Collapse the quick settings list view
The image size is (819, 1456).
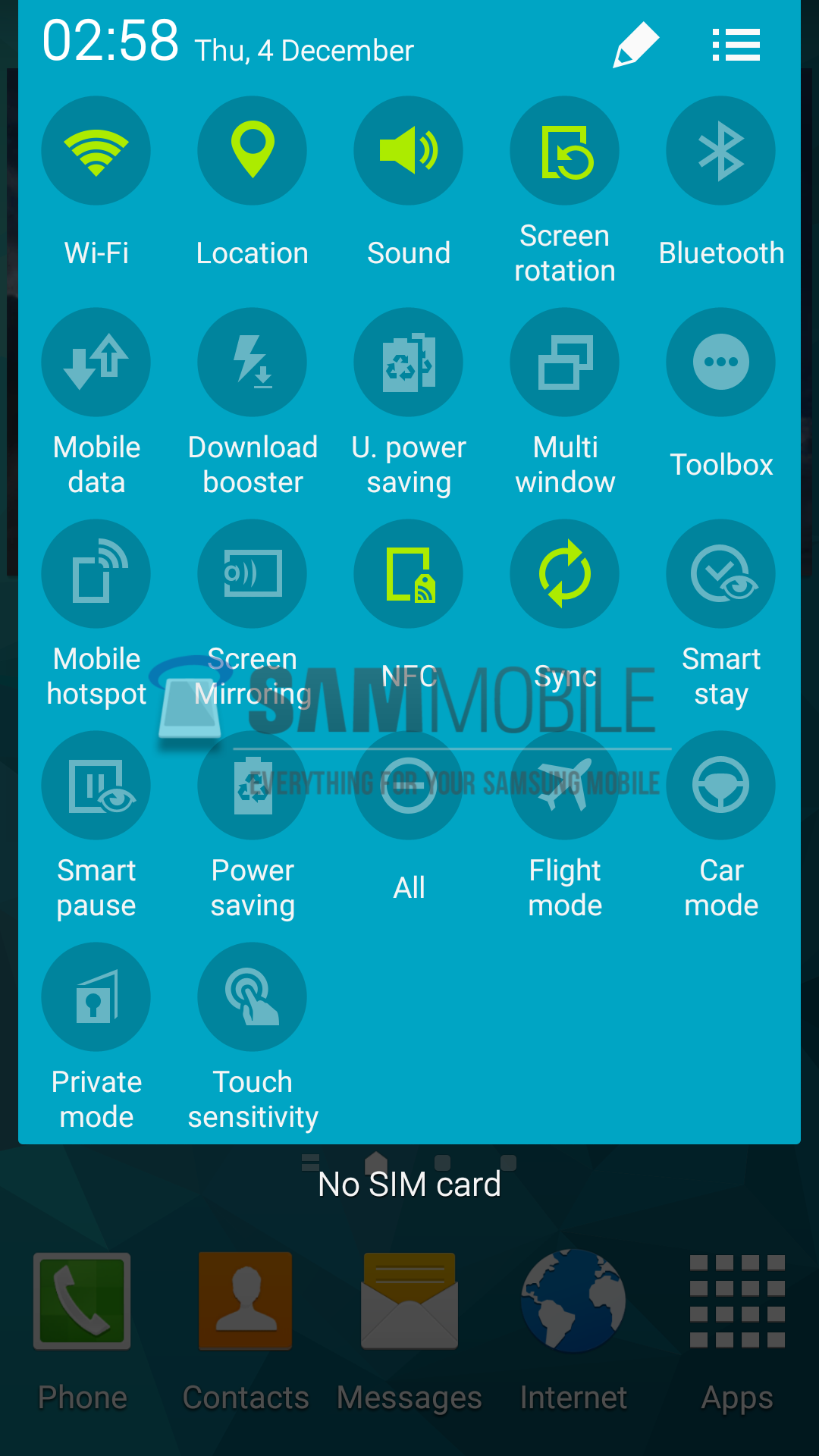tap(736, 45)
